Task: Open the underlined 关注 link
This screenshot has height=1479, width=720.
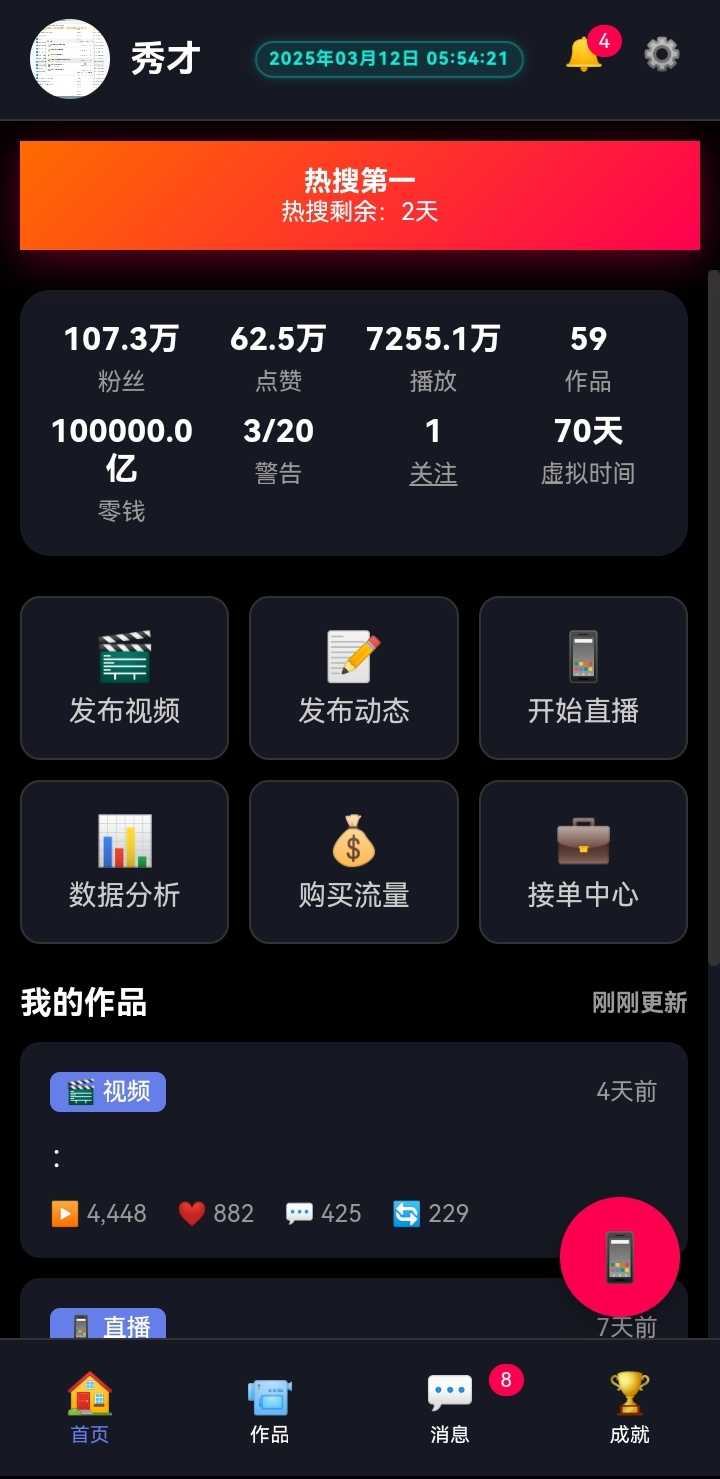Action: (433, 473)
